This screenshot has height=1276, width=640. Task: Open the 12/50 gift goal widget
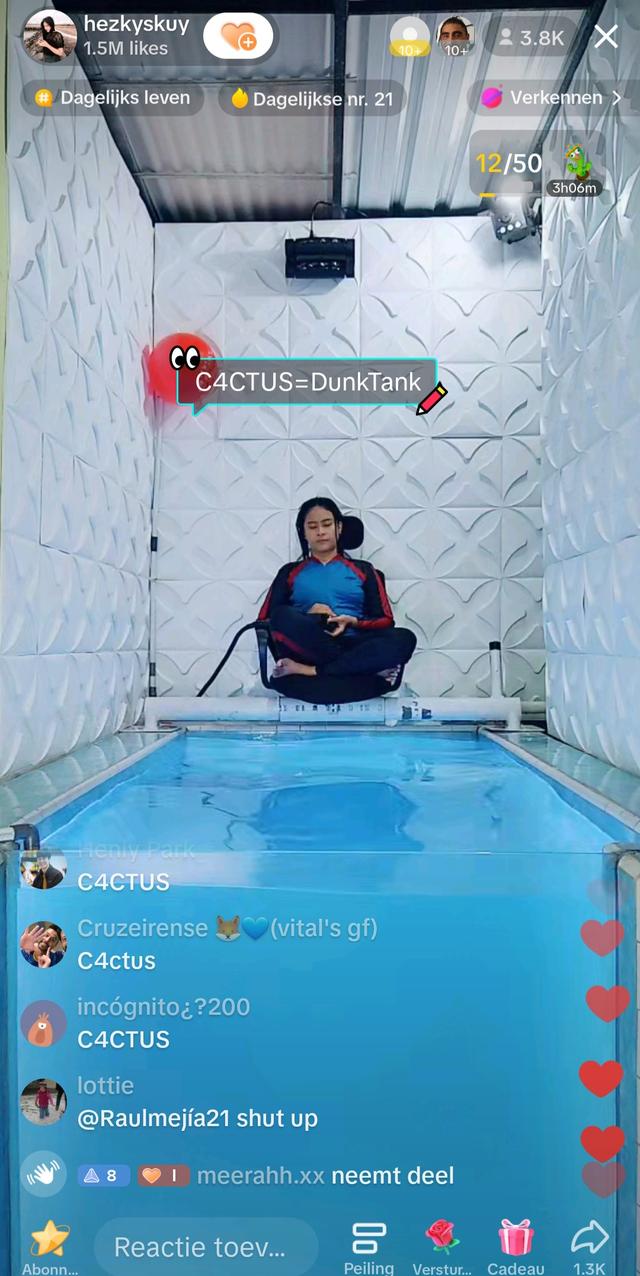click(510, 165)
